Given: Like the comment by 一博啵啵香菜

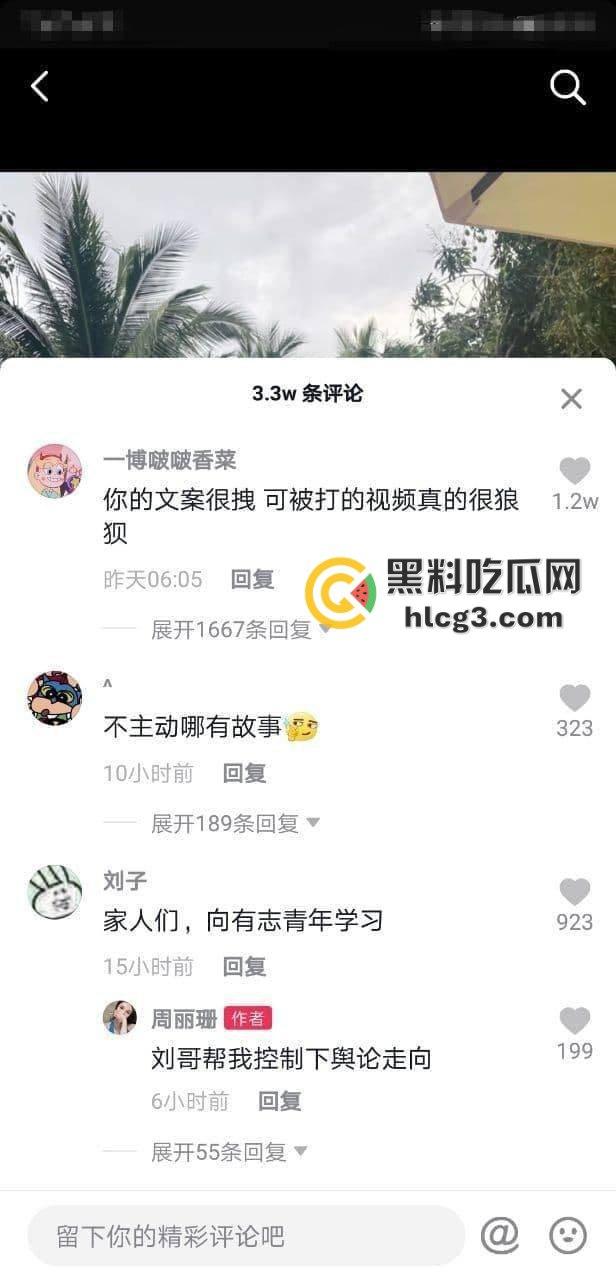Looking at the screenshot, I should coord(574,471).
